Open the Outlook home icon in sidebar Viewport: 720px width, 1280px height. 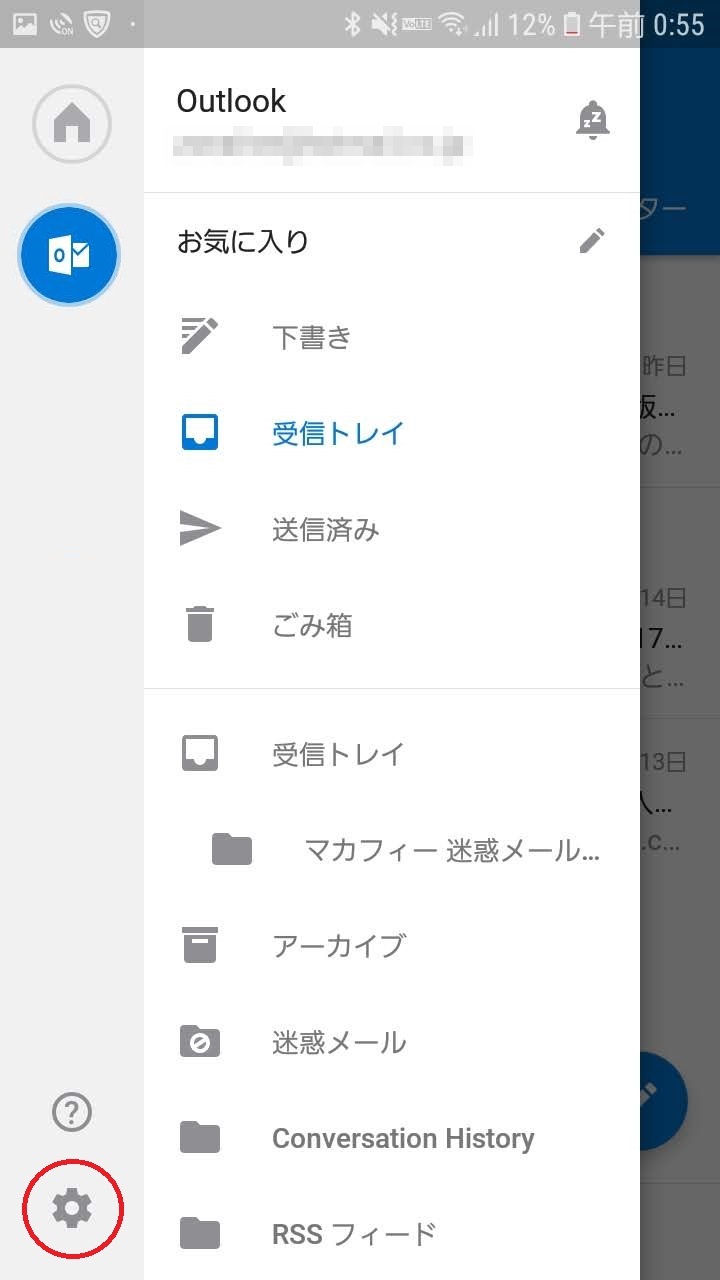(70, 123)
